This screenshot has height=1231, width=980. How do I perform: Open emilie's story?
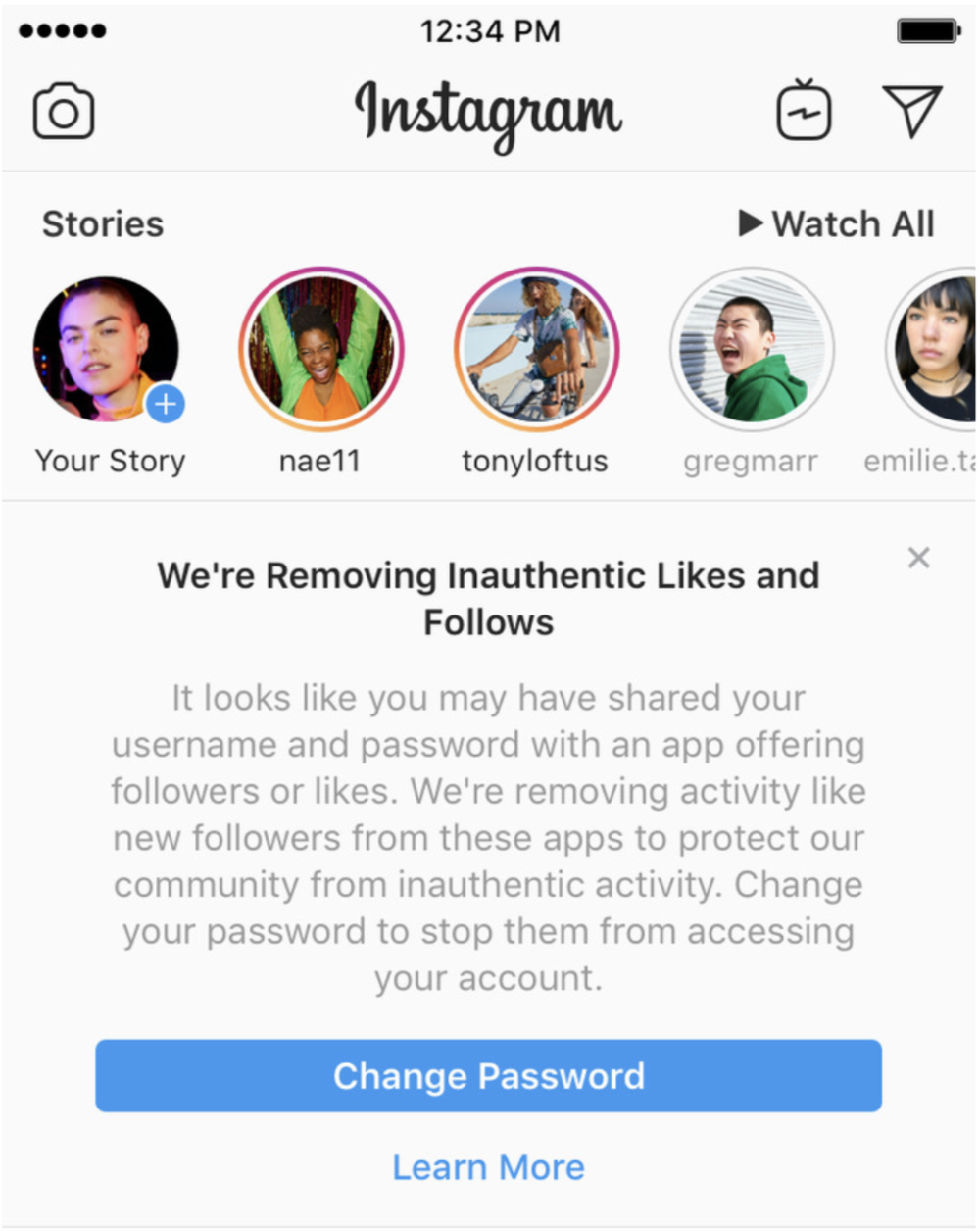click(x=936, y=349)
